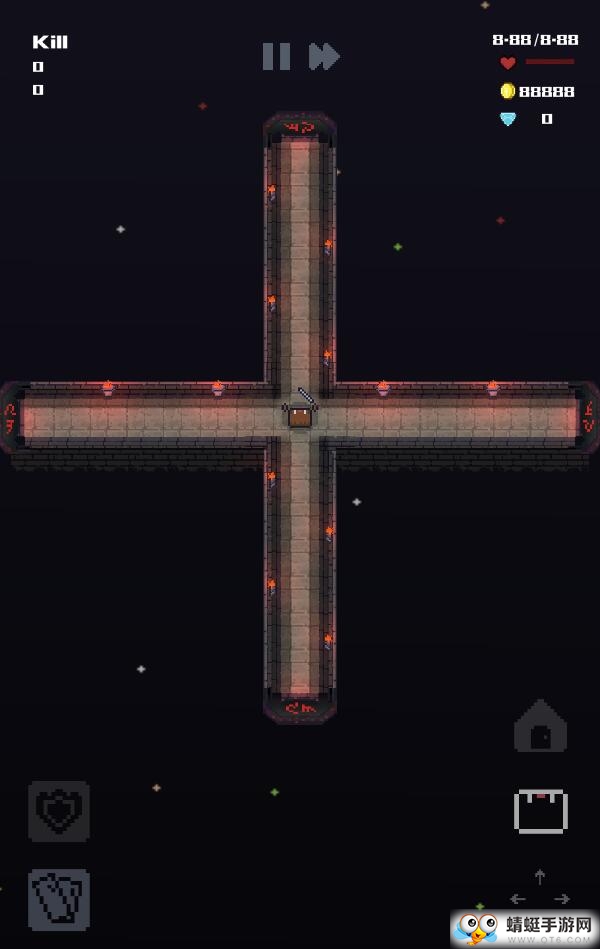Open the home building button
Screen dimensions: 600x949
pyautogui.click(x=540, y=727)
